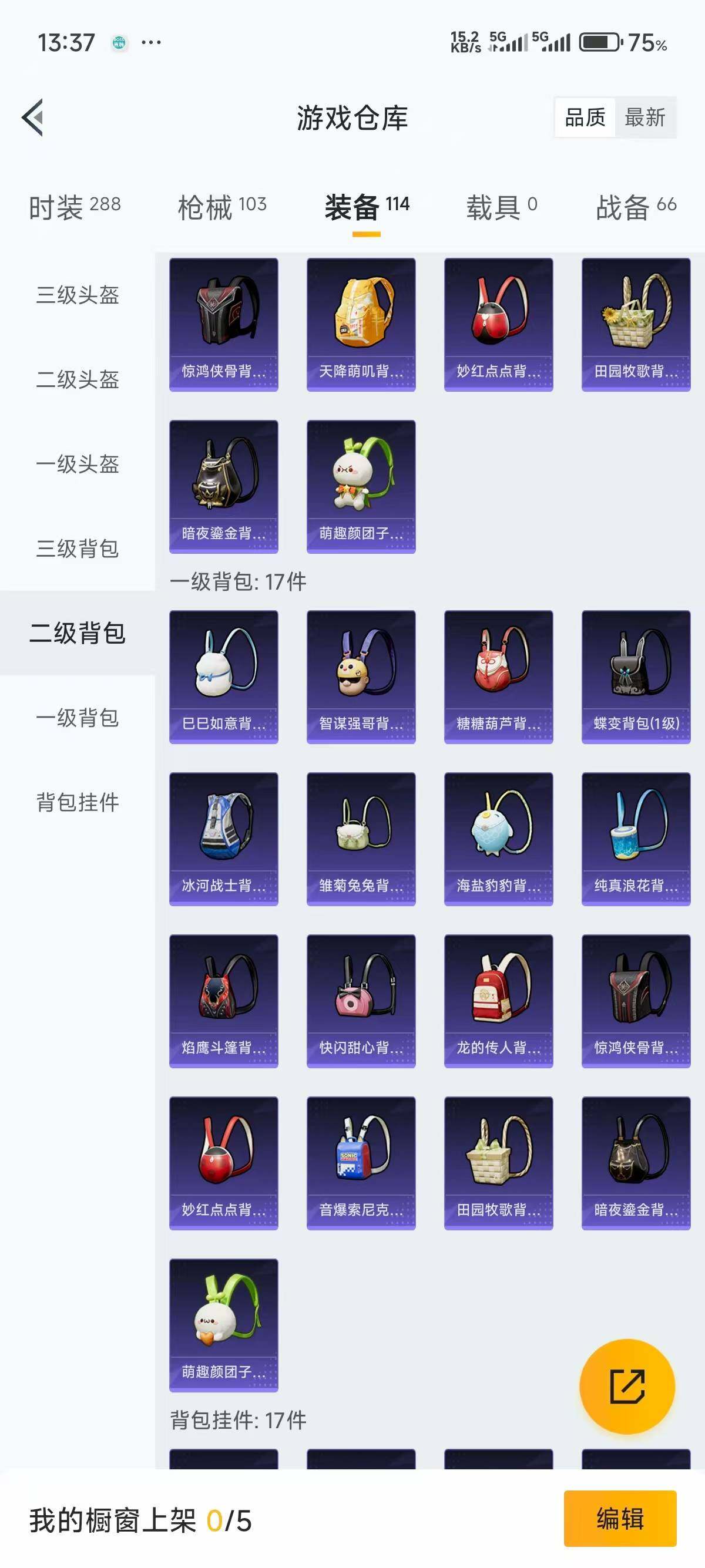Select the 音爆索尼克 backpack item
The image size is (705, 1568).
[360, 1165]
